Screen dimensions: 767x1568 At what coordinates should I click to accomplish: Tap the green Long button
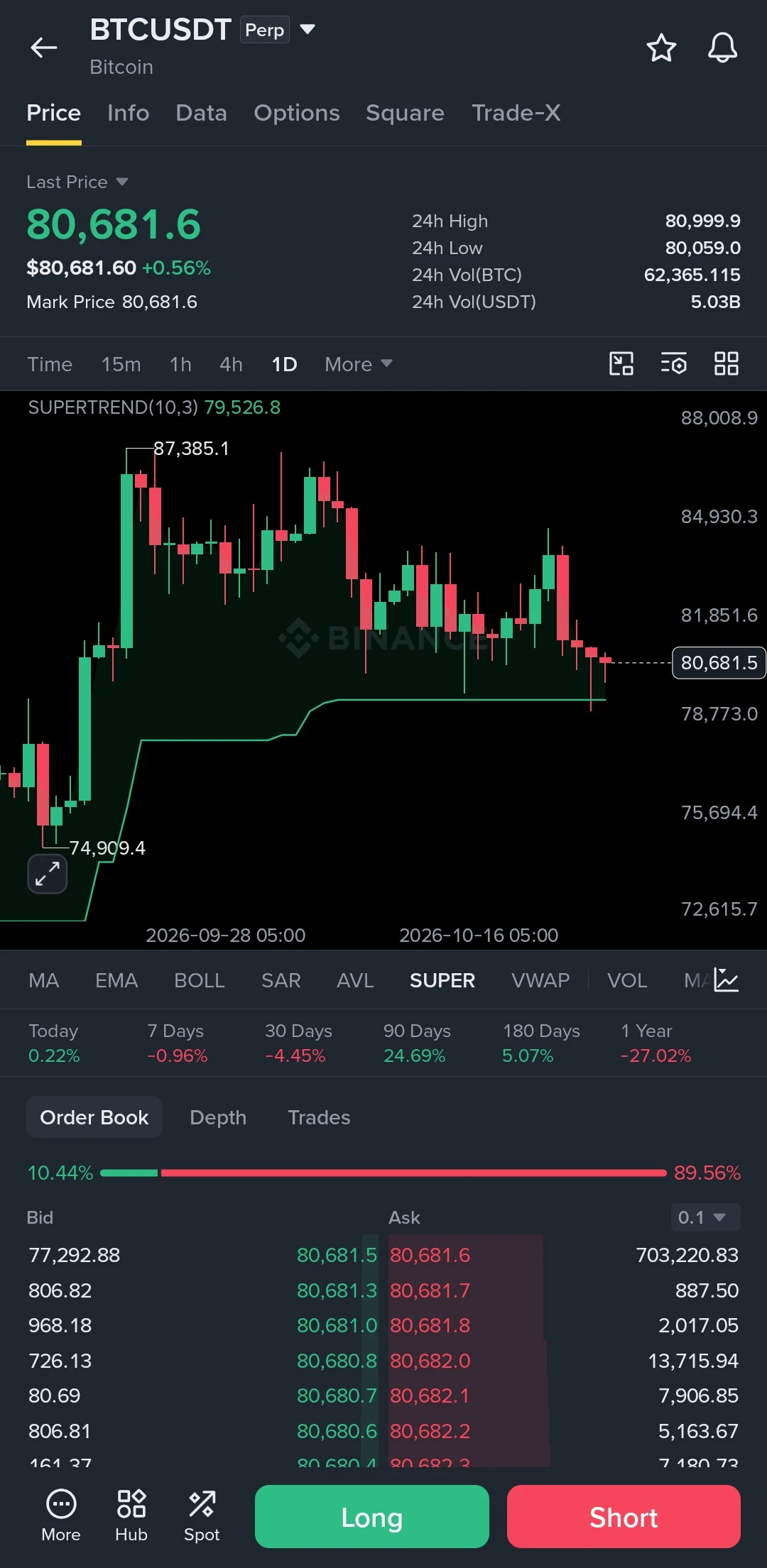pos(372,1516)
